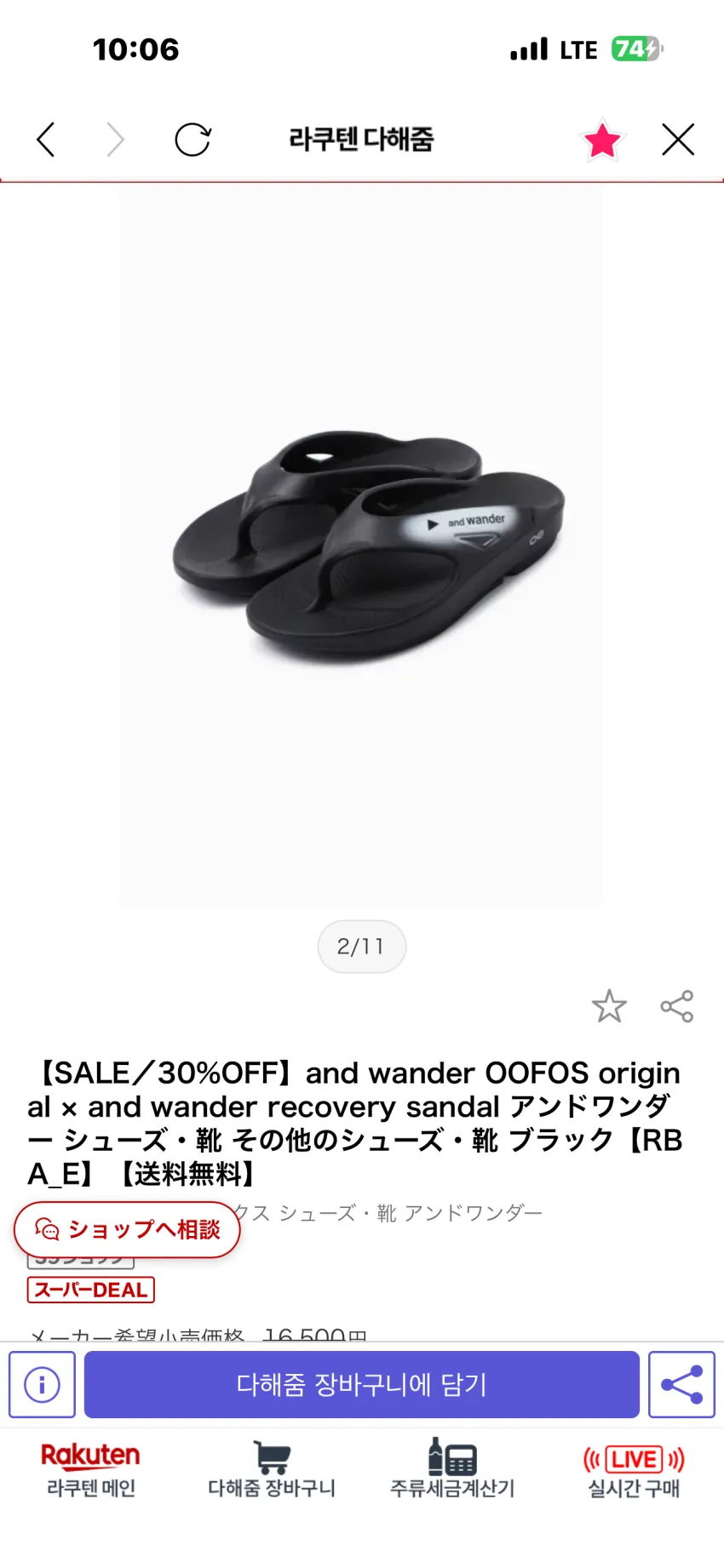Tap the pink favorite star in header
Viewport: 724px width, 1568px height.
[602, 140]
